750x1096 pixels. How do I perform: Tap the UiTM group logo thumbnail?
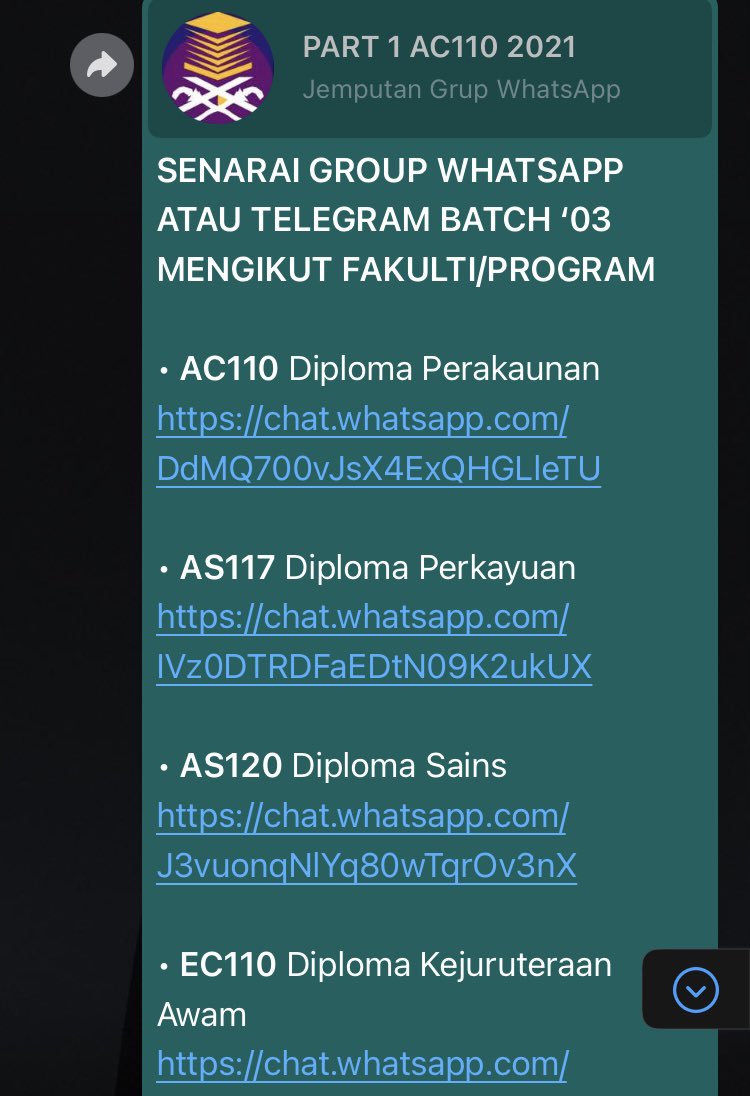point(218,66)
